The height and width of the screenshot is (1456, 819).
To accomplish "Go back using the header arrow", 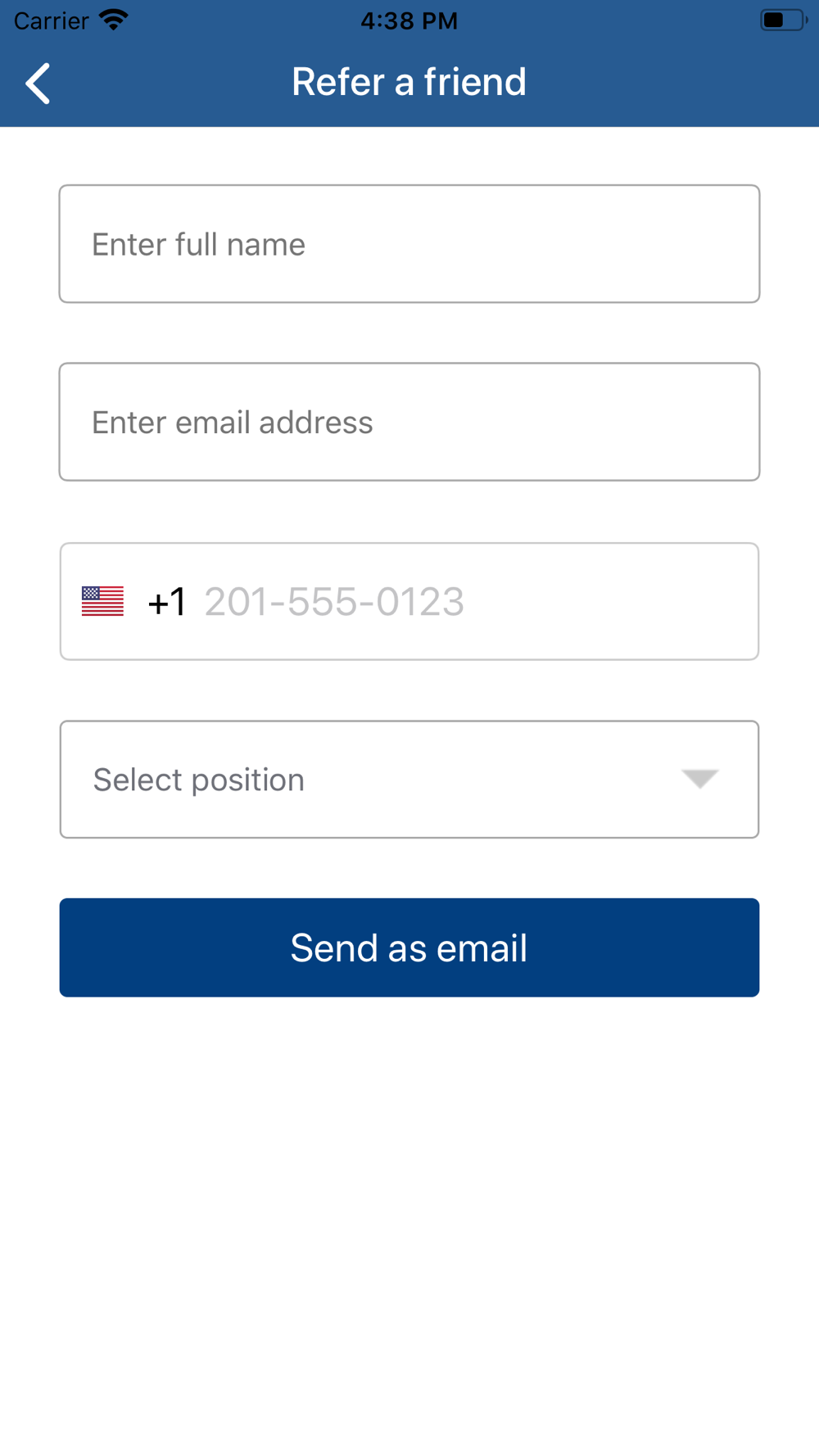I will (38, 84).
